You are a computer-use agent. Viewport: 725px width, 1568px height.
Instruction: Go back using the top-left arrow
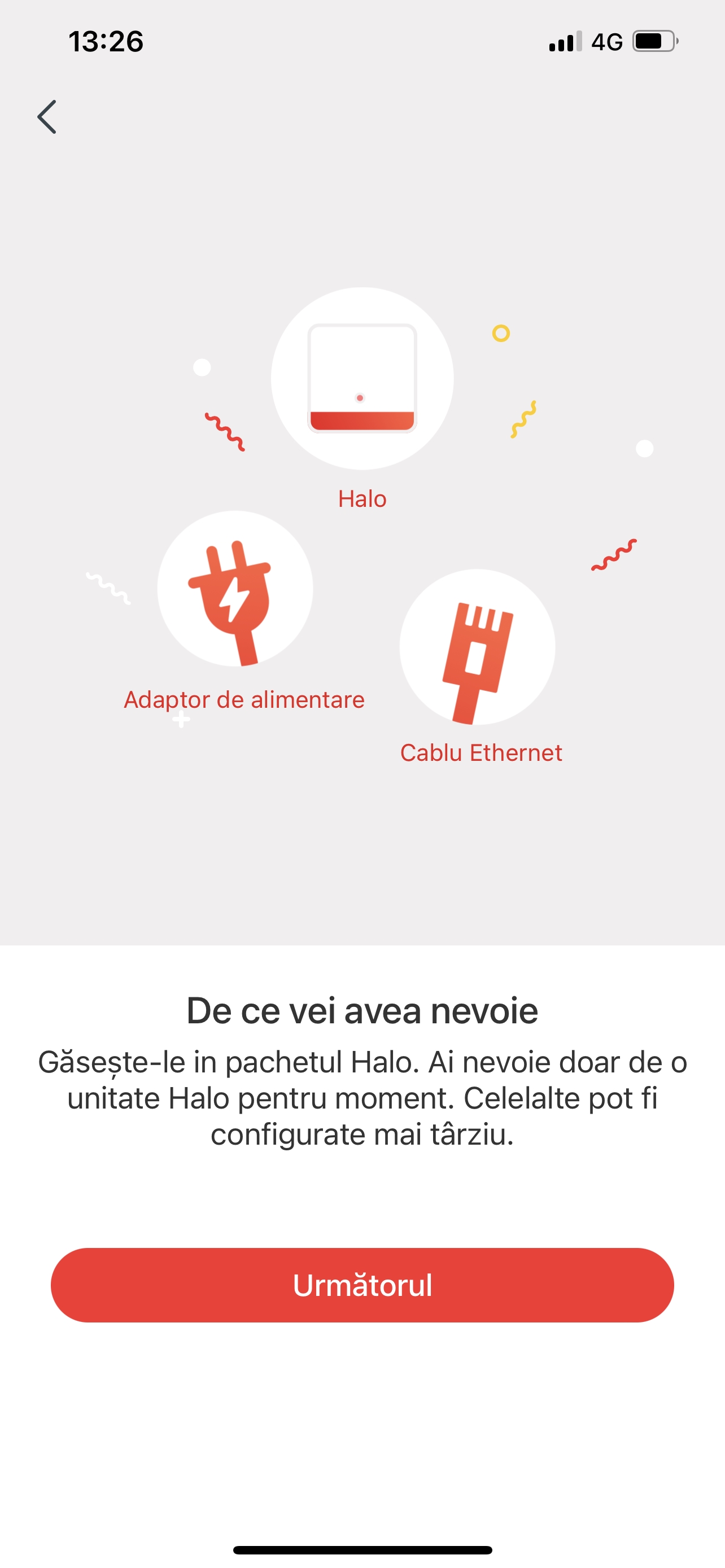[x=47, y=117]
